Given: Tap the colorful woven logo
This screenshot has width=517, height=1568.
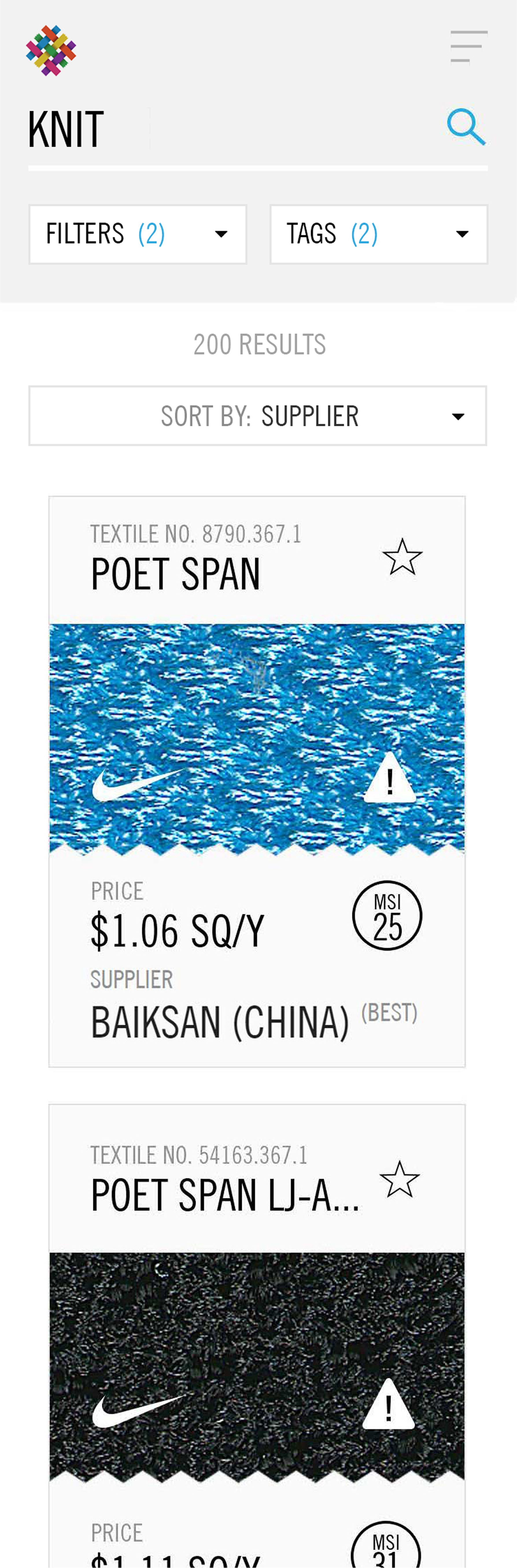Looking at the screenshot, I should 51,50.
